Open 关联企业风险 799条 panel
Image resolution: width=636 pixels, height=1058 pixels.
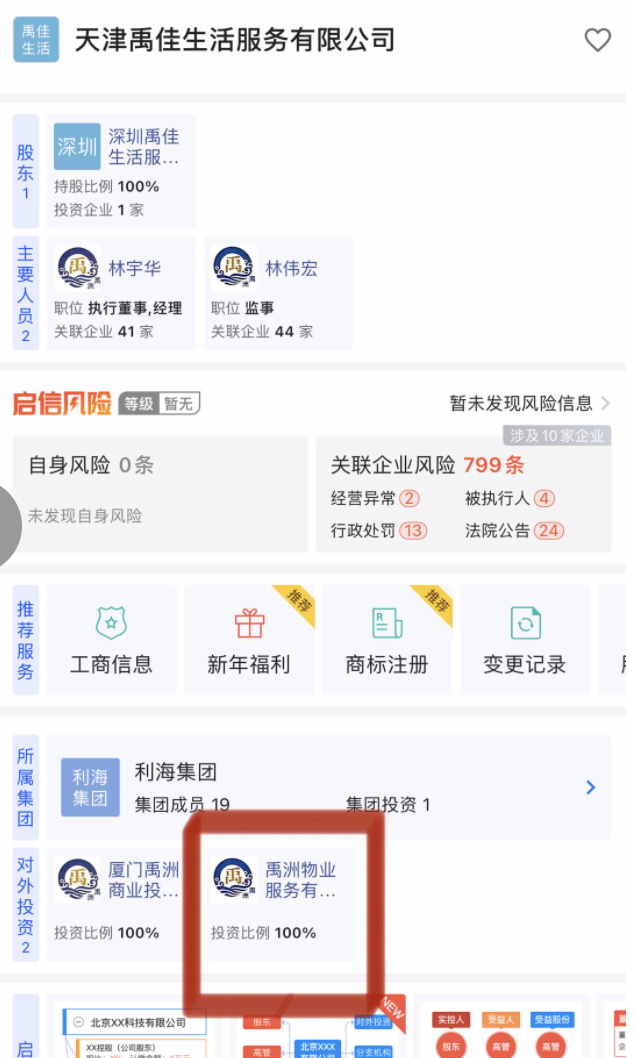[x=462, y=492]
